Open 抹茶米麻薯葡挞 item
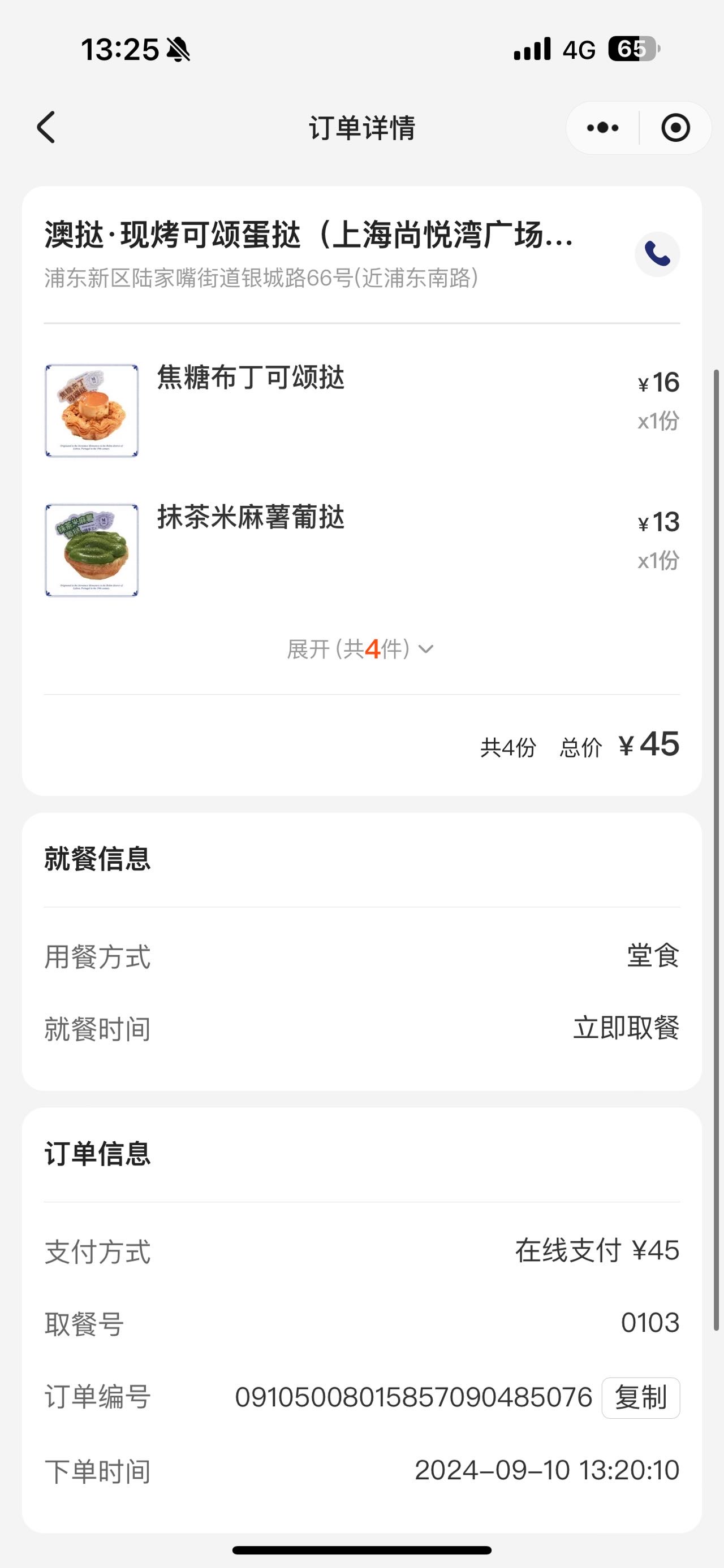The height and width of the screenshot is (1568, 724). 361,549
